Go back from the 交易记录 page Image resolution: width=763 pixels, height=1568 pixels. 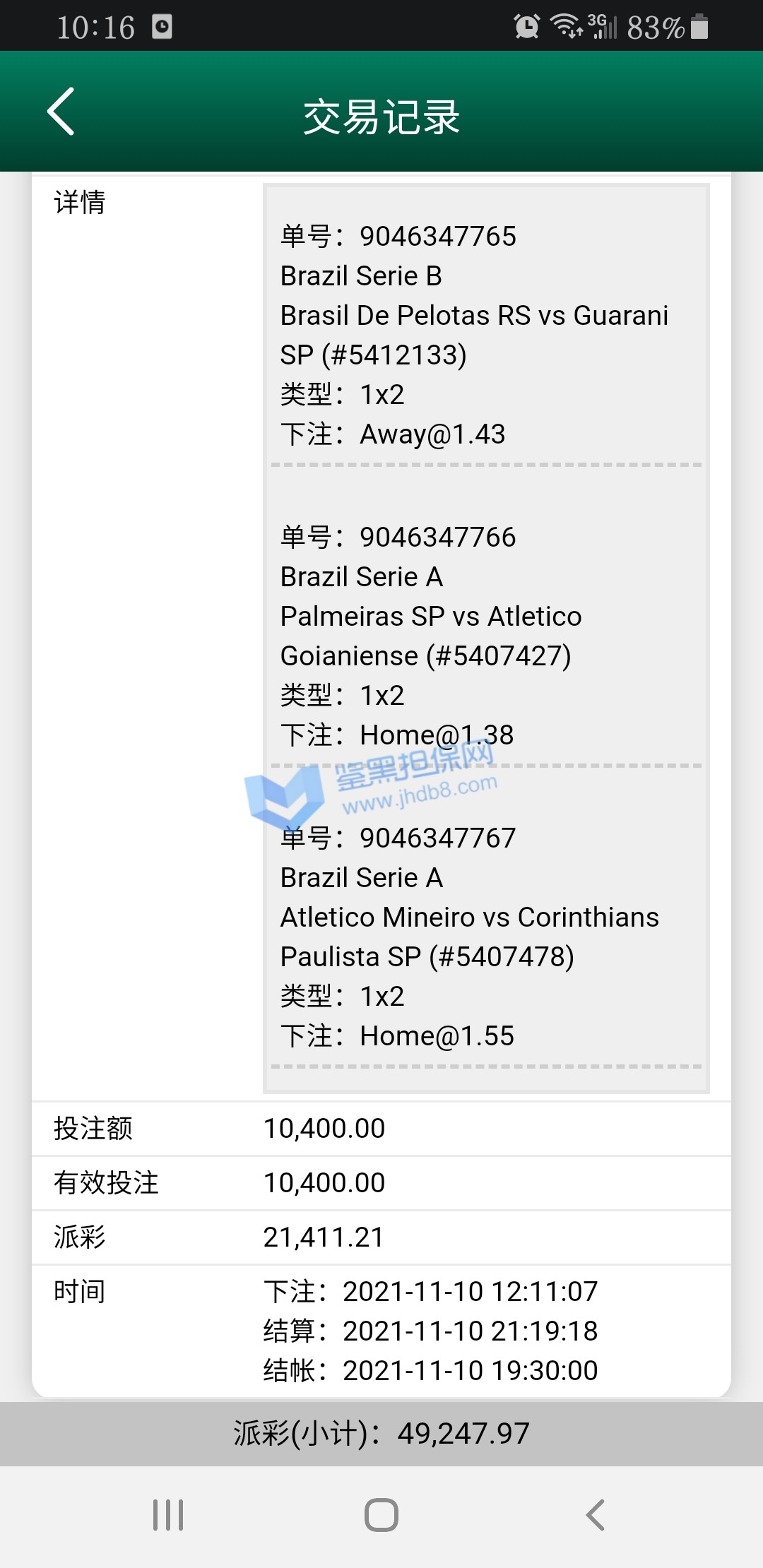[61, 112]
